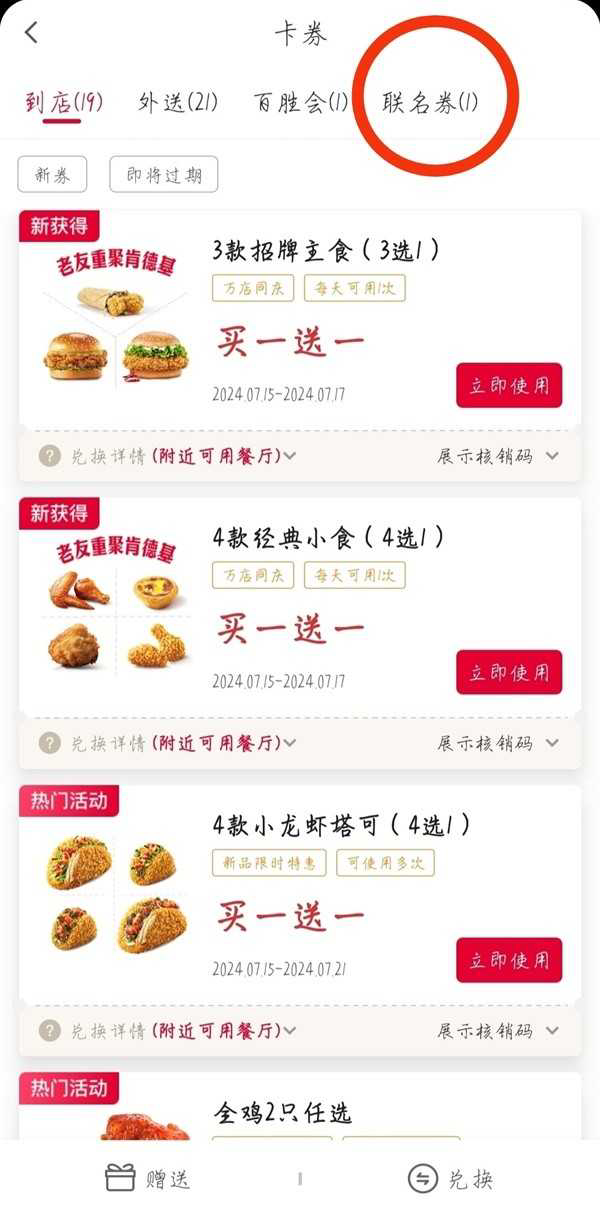
Task: Show 核销码 for 4款经典小食 coupon
Action: 497,743
